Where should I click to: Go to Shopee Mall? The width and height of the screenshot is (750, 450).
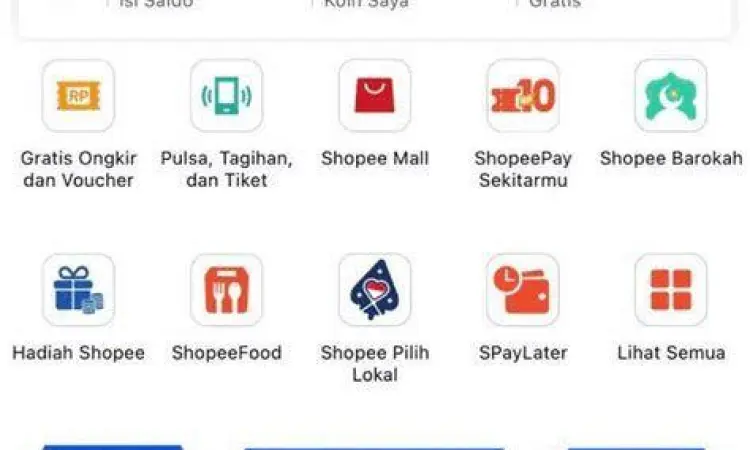tap(374, 97)
